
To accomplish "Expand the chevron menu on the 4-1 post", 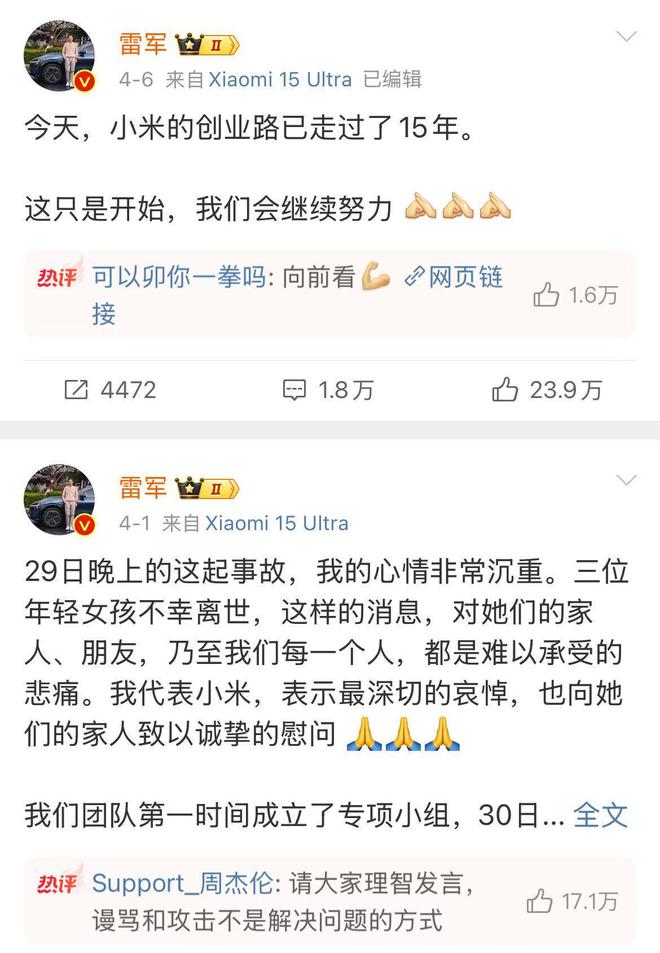I will point(626,481).
